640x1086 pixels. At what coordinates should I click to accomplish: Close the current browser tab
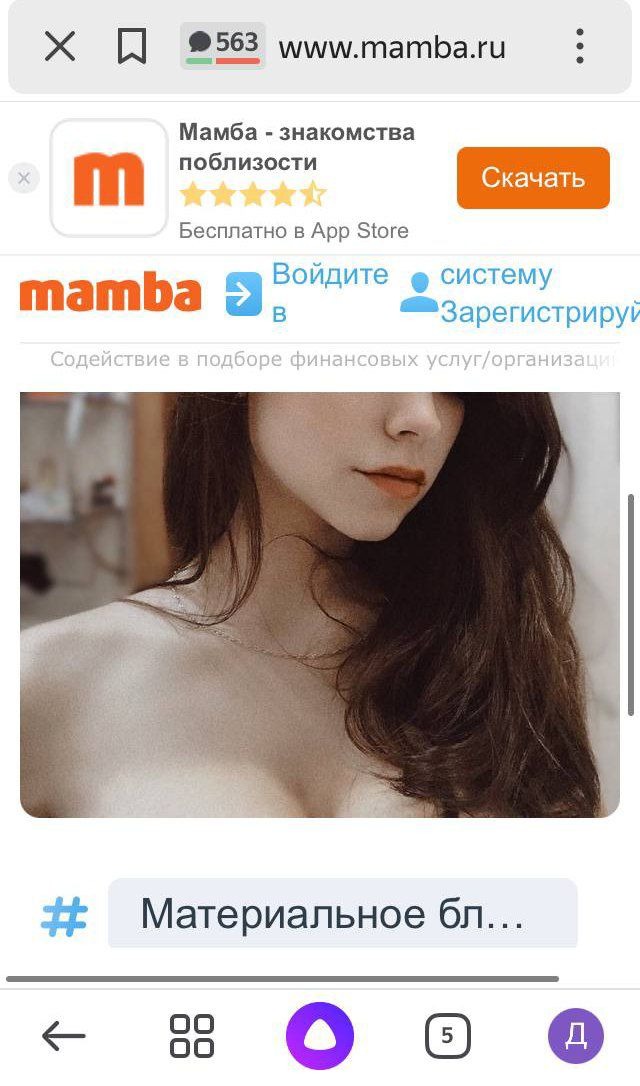pos(60,46)
